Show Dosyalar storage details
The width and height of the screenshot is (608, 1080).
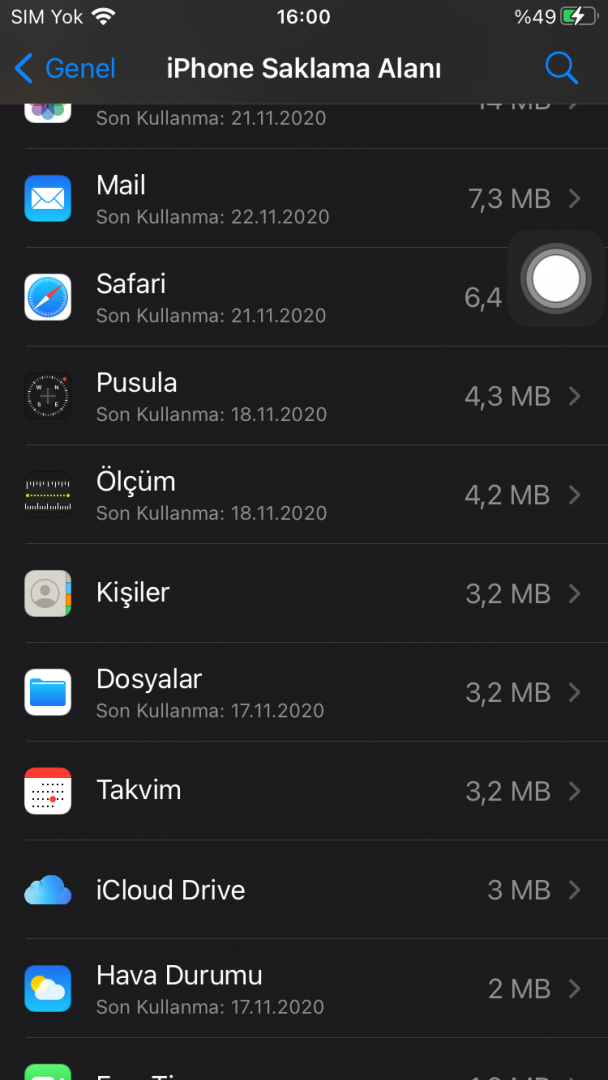click(x=300, y=693)
